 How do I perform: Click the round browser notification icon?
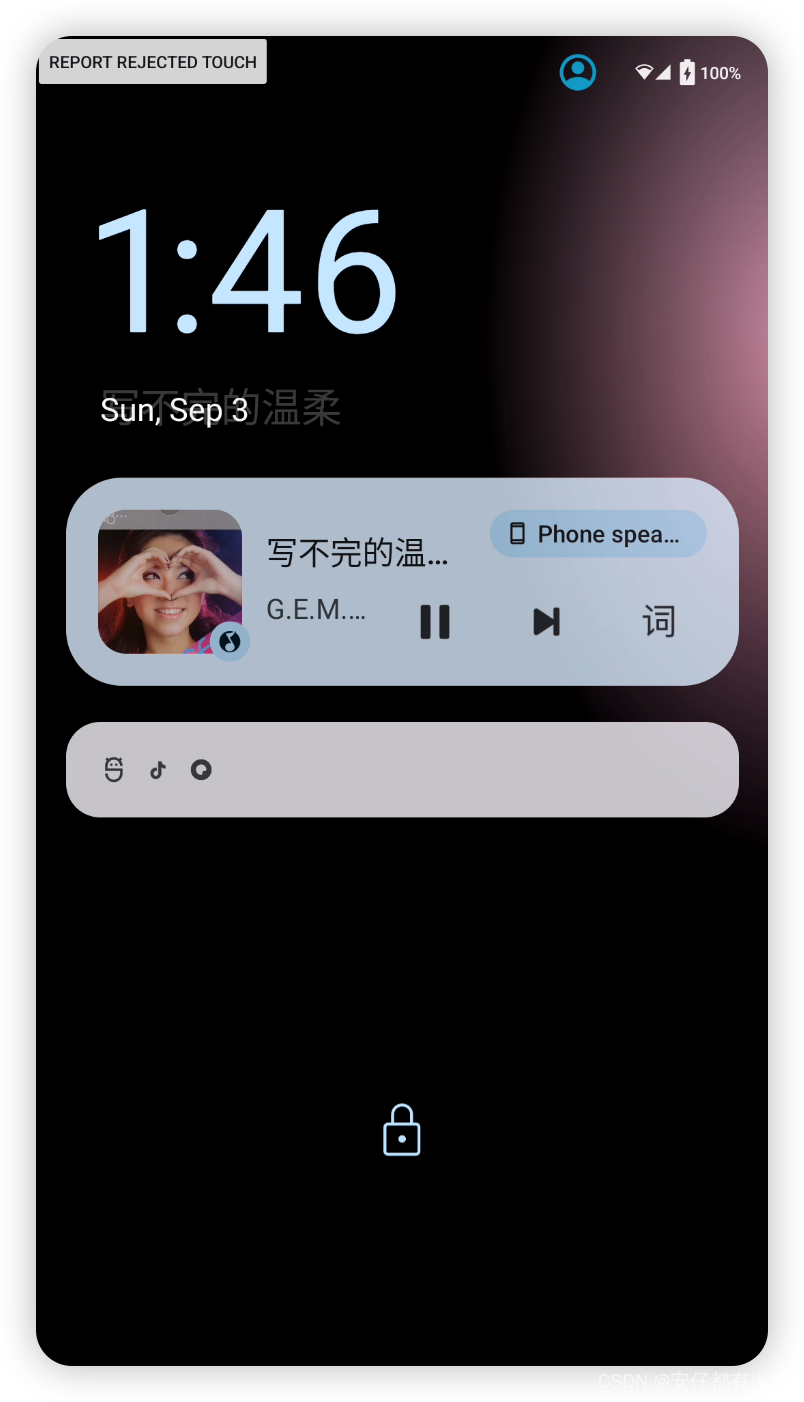pos(201,769)
